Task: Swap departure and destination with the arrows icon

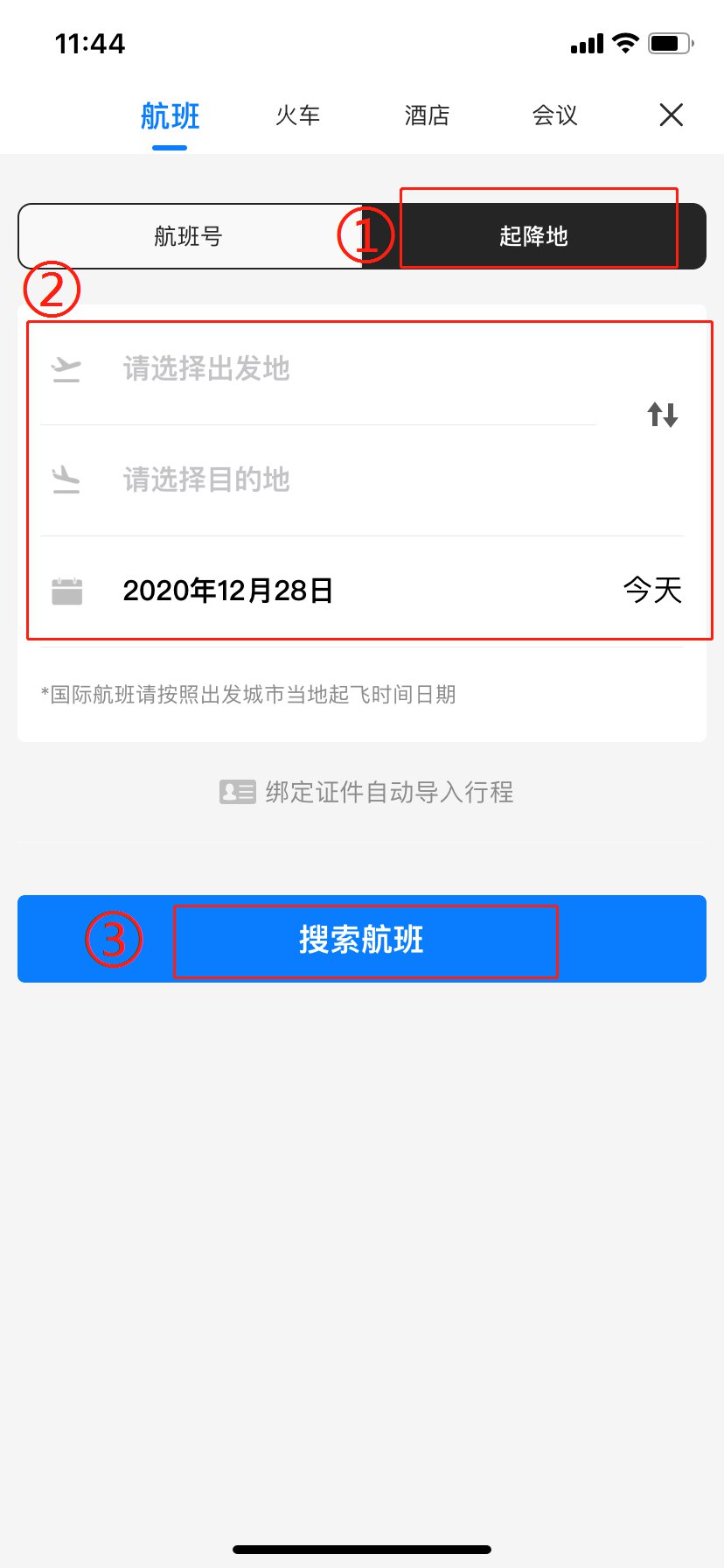Action: [x=663, y=415]
